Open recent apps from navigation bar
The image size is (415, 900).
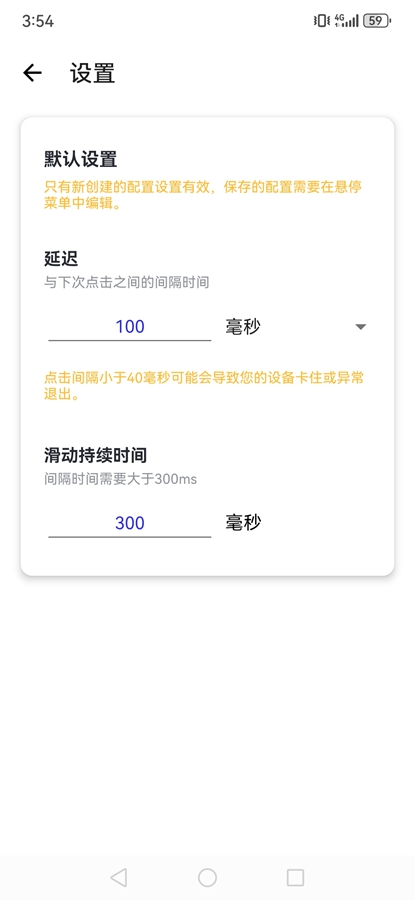(295, 878)
